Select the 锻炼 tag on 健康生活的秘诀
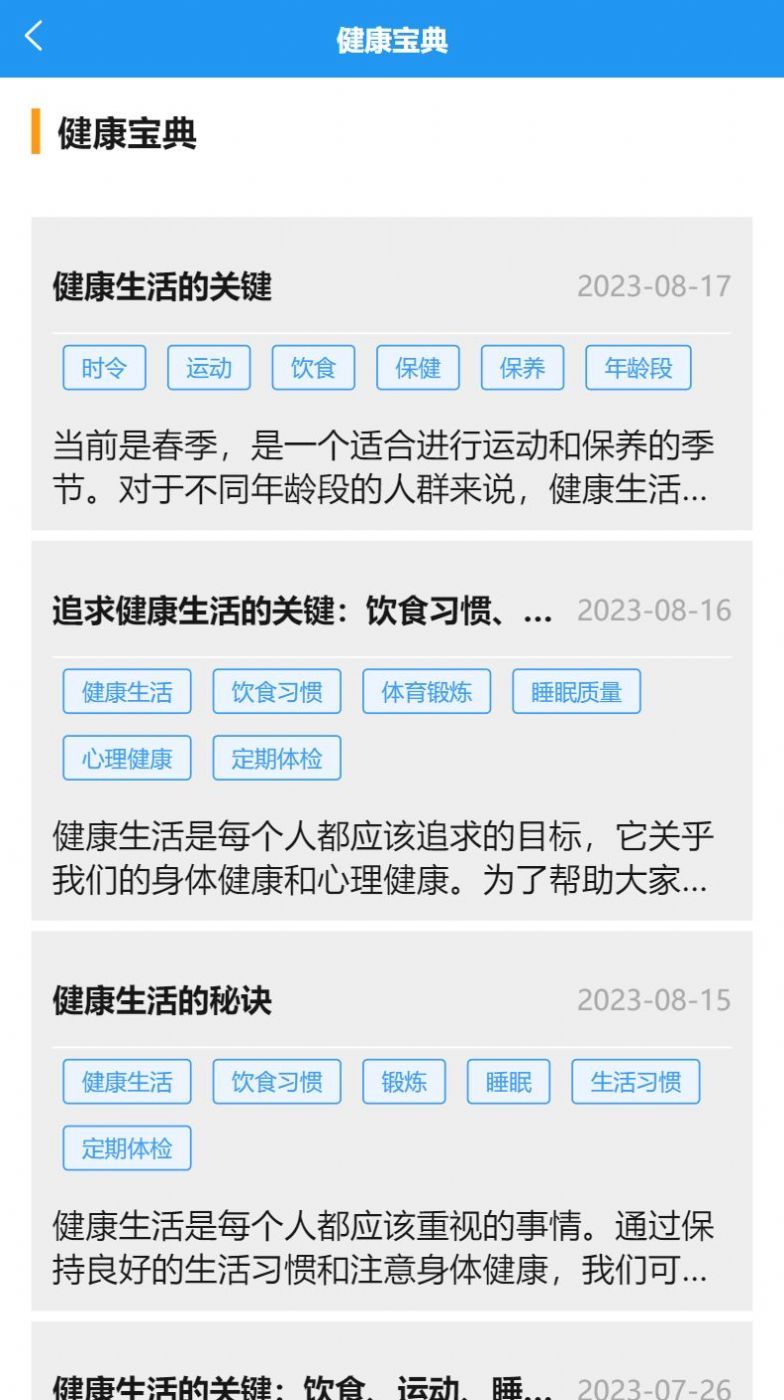The width and height of the screenshot is (784, 1400). 405,1081
